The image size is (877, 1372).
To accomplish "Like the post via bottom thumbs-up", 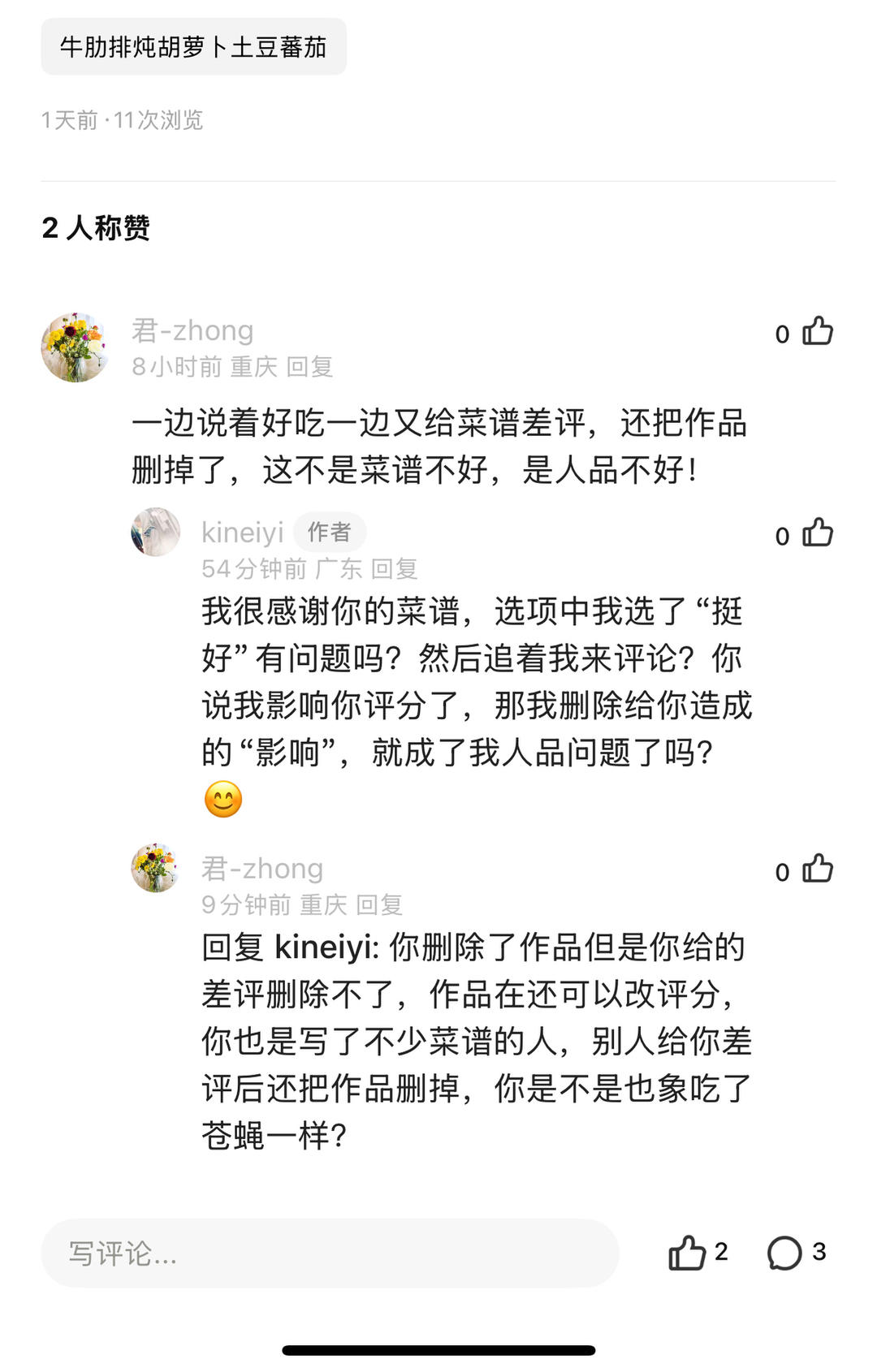I will click(x=687, y=1253).
